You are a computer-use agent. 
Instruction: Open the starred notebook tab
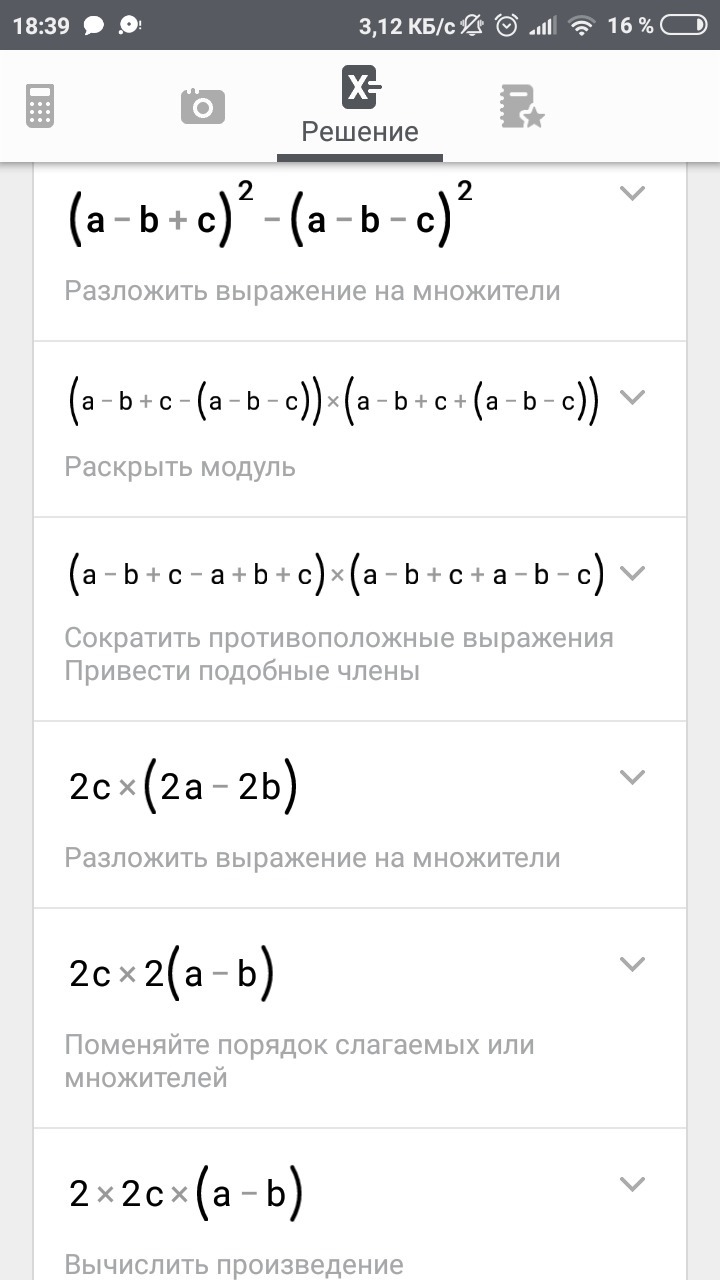[521, 106]
